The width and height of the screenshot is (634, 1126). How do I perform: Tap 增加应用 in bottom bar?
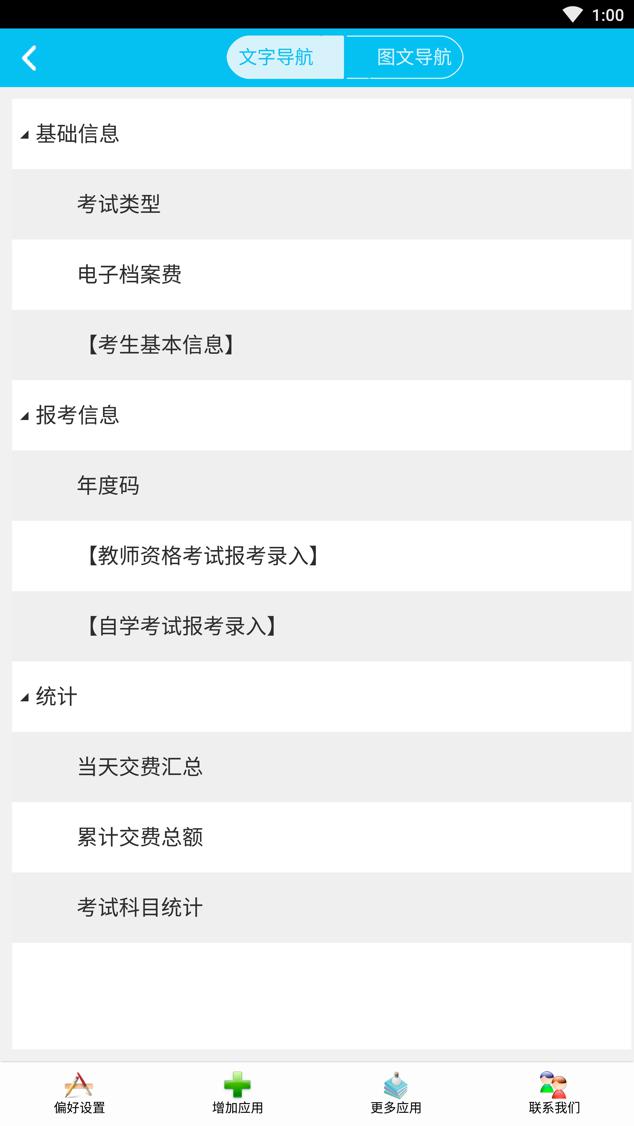point(237,1093)
